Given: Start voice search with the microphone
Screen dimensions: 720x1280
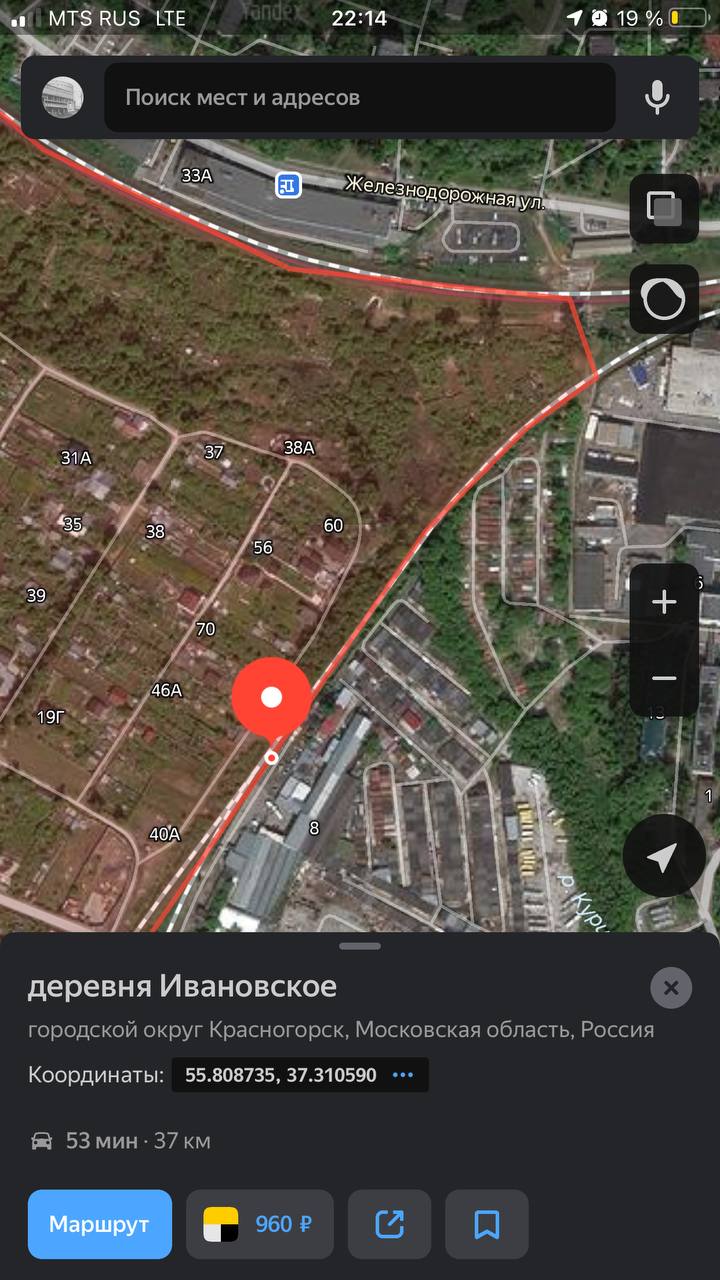Looking at the screenshot, I should pyautogui.click(x=657, y=97).
